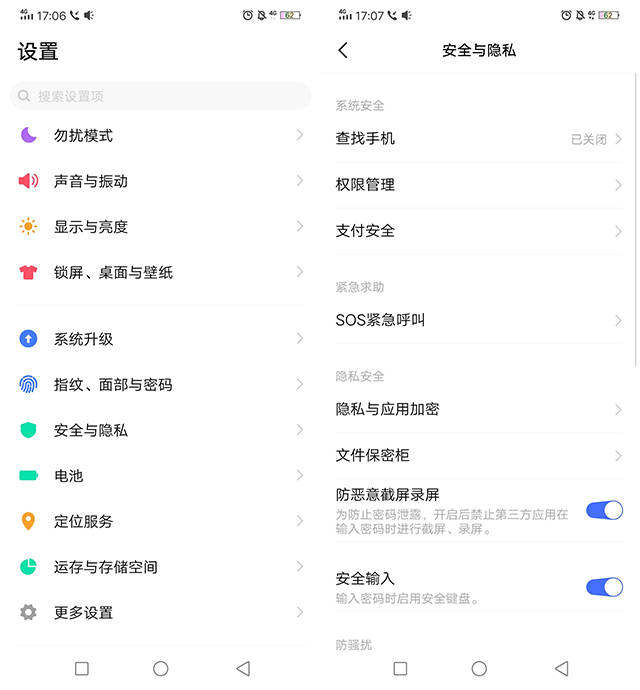Open 电池 settings
Image resolution: width=640 pixels, height=690 pixels.
[x=160, y=475]
